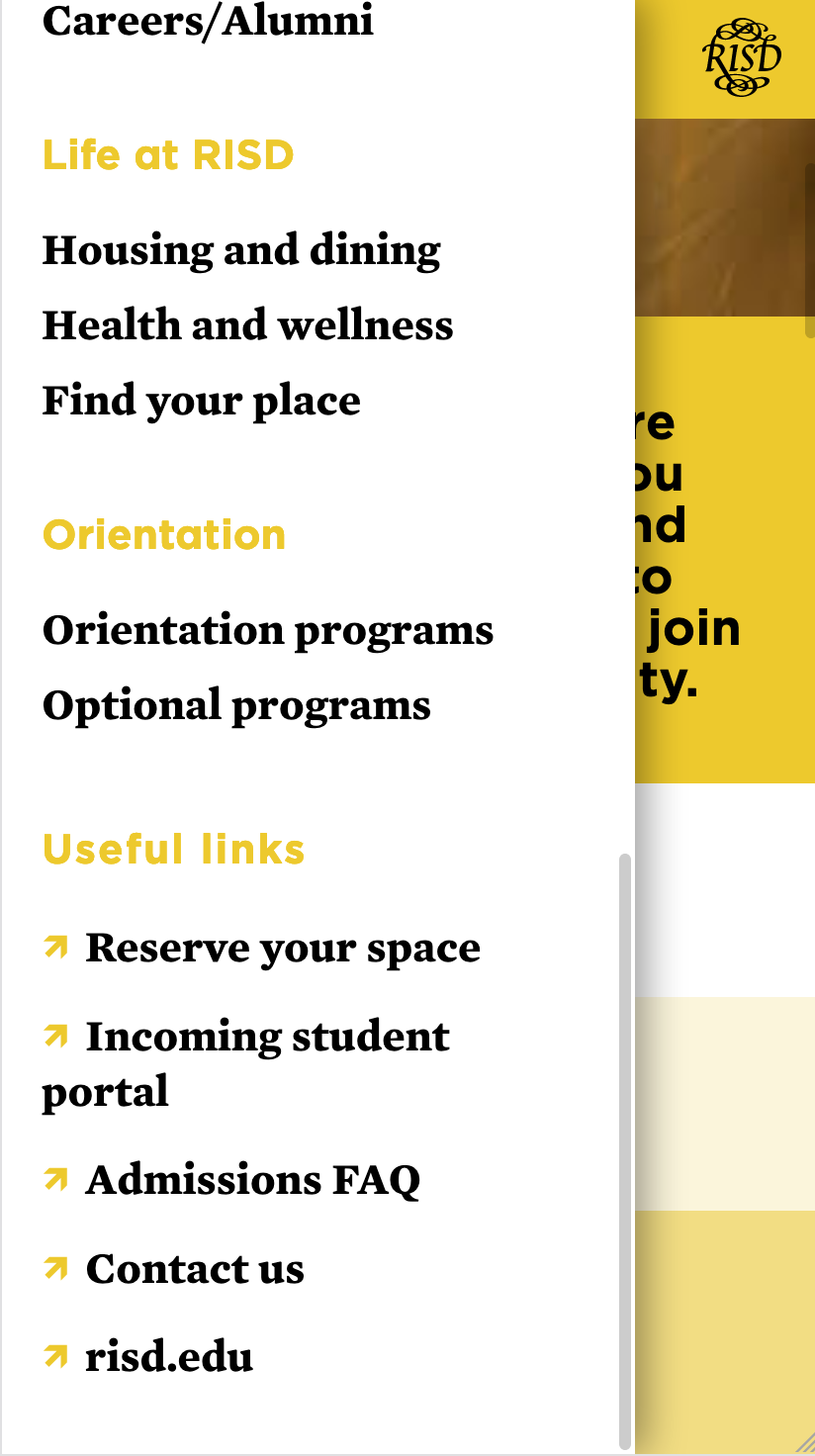Click the arrow icon beside Admissions FAQ
The width and height of the screenshot is (815, 1456).
(x=54, y=1179)
